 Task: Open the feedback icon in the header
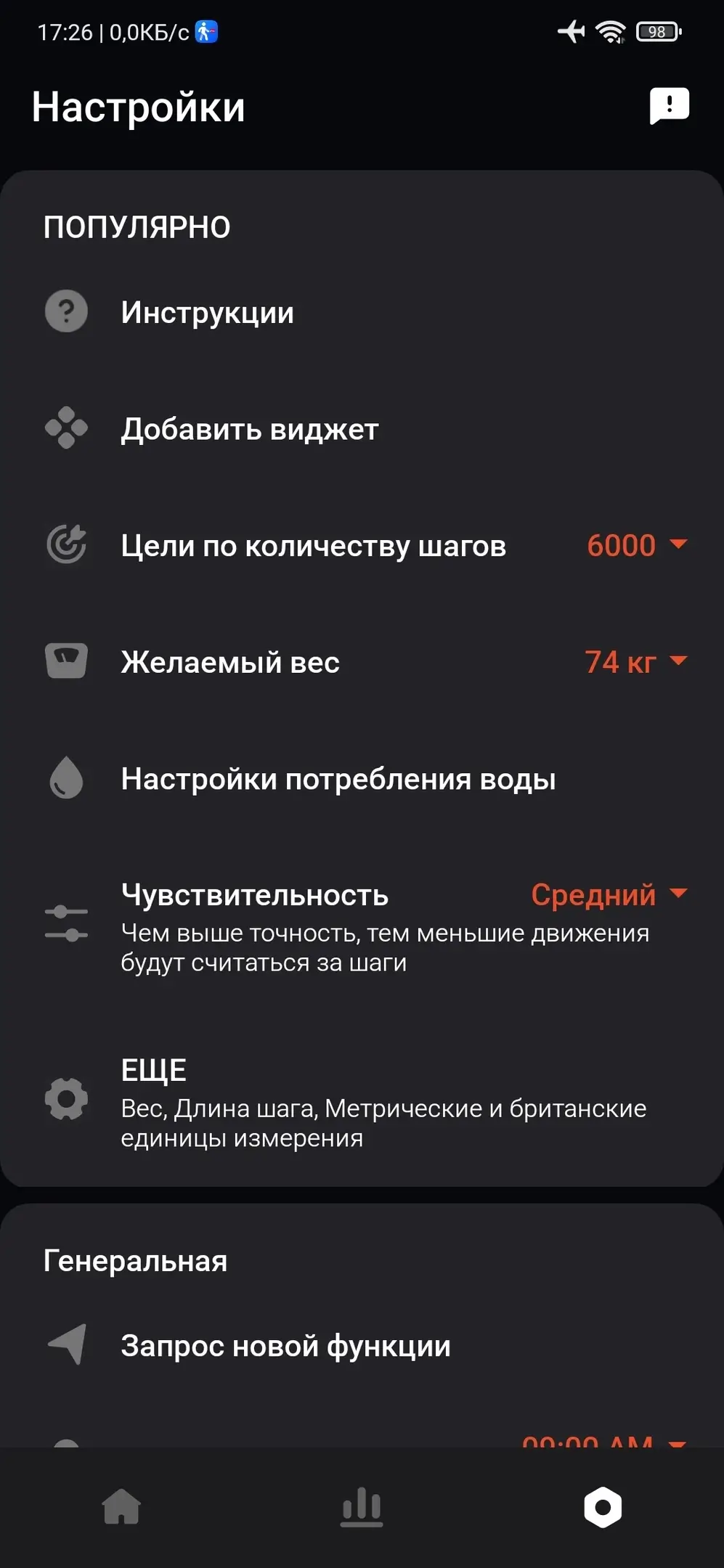[x=669, y=107]
